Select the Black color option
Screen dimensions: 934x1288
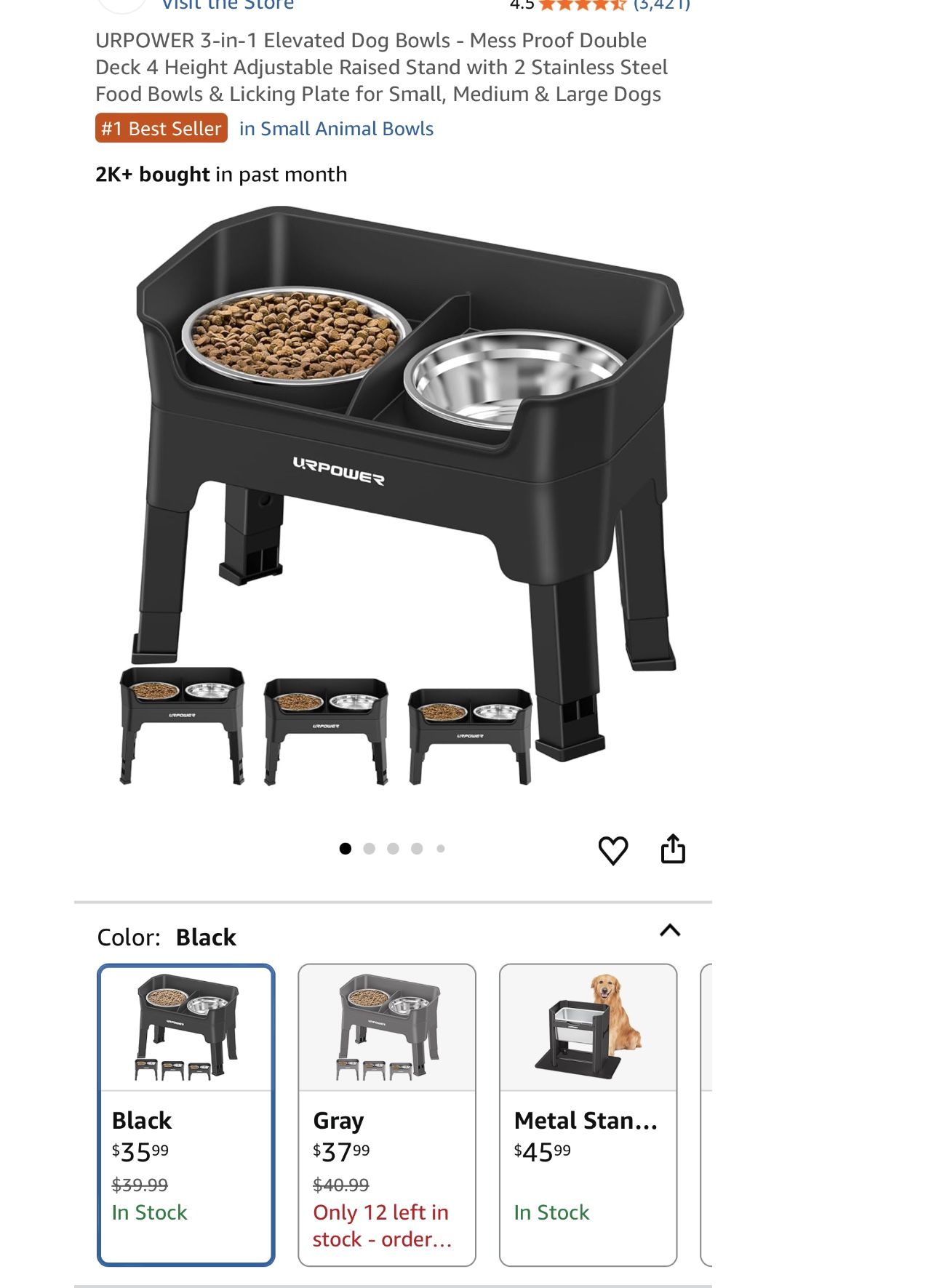click(x=186, y=1115)
